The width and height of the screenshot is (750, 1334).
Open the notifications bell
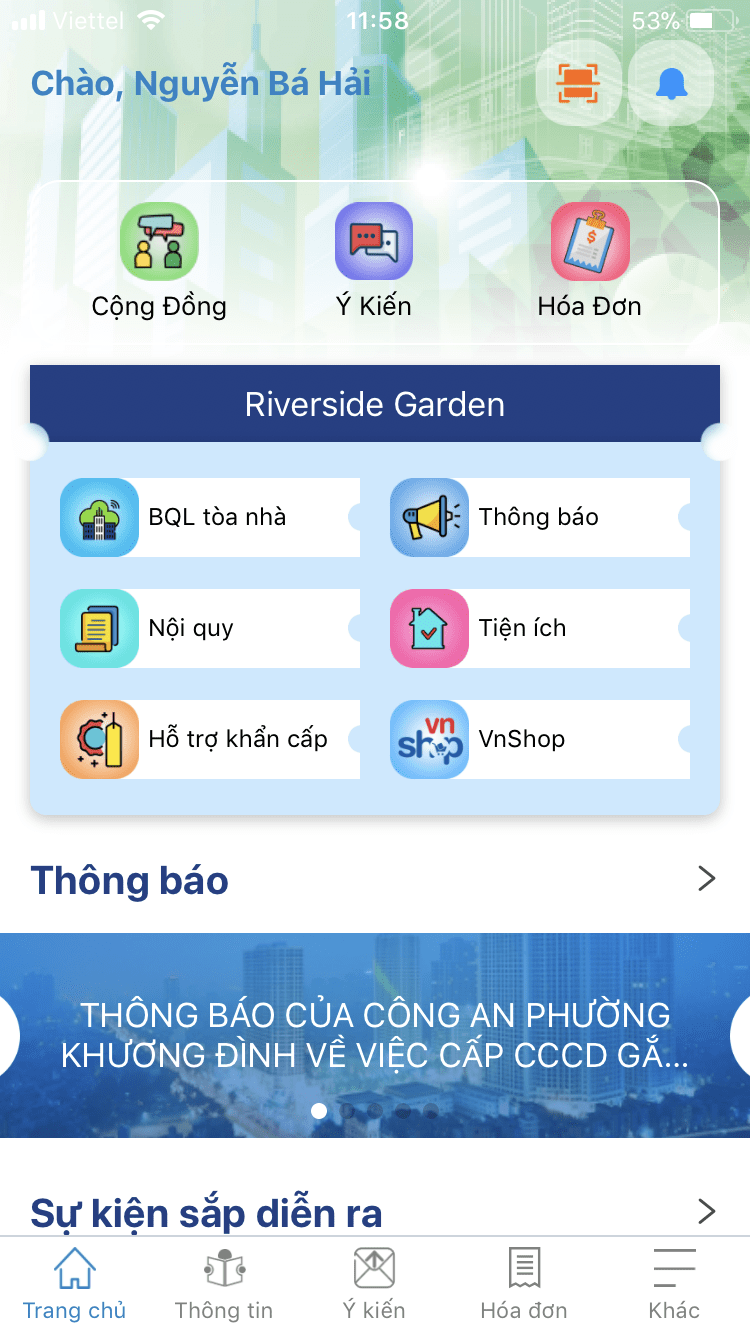click(x=671, y=83)
